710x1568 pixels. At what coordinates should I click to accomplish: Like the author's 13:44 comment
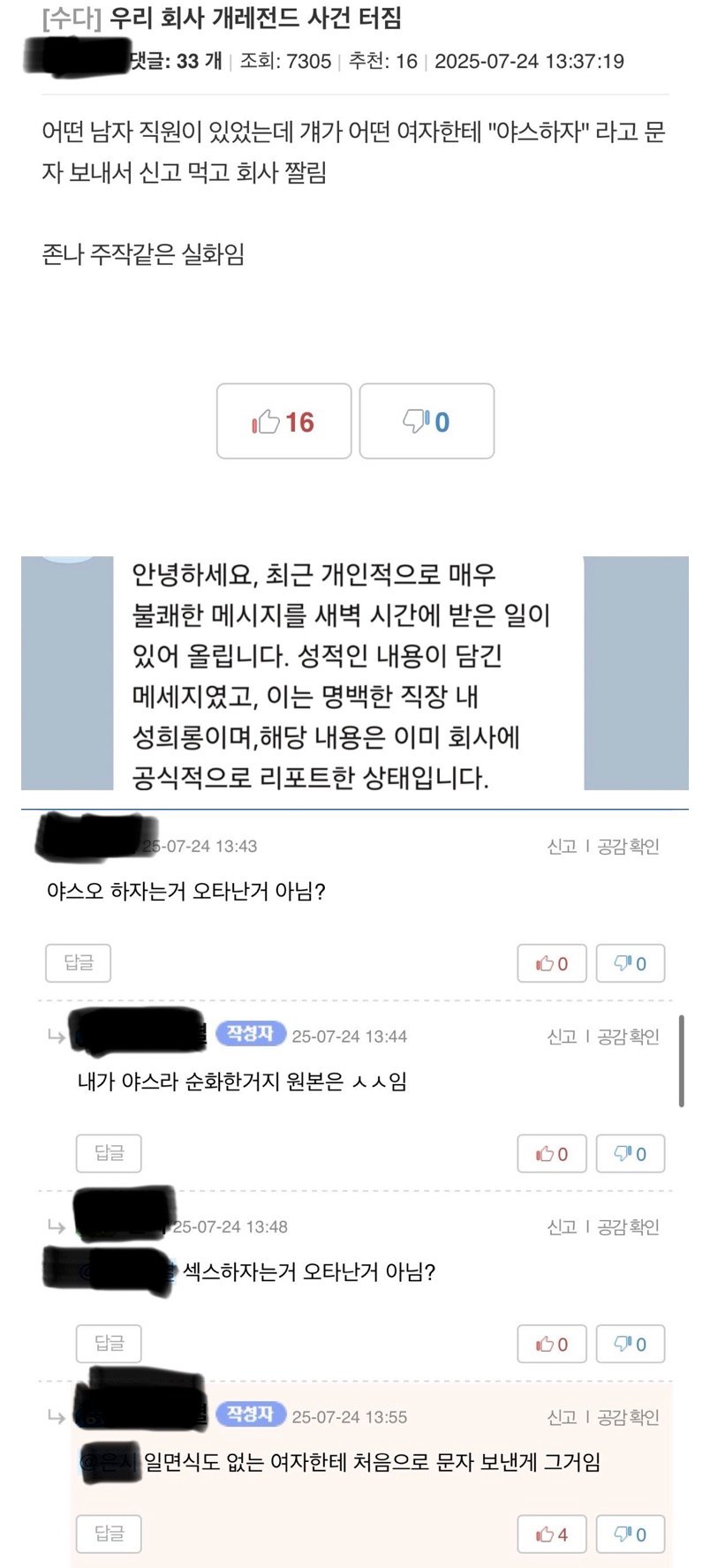pyautogui.click(x=552, y=1153)
